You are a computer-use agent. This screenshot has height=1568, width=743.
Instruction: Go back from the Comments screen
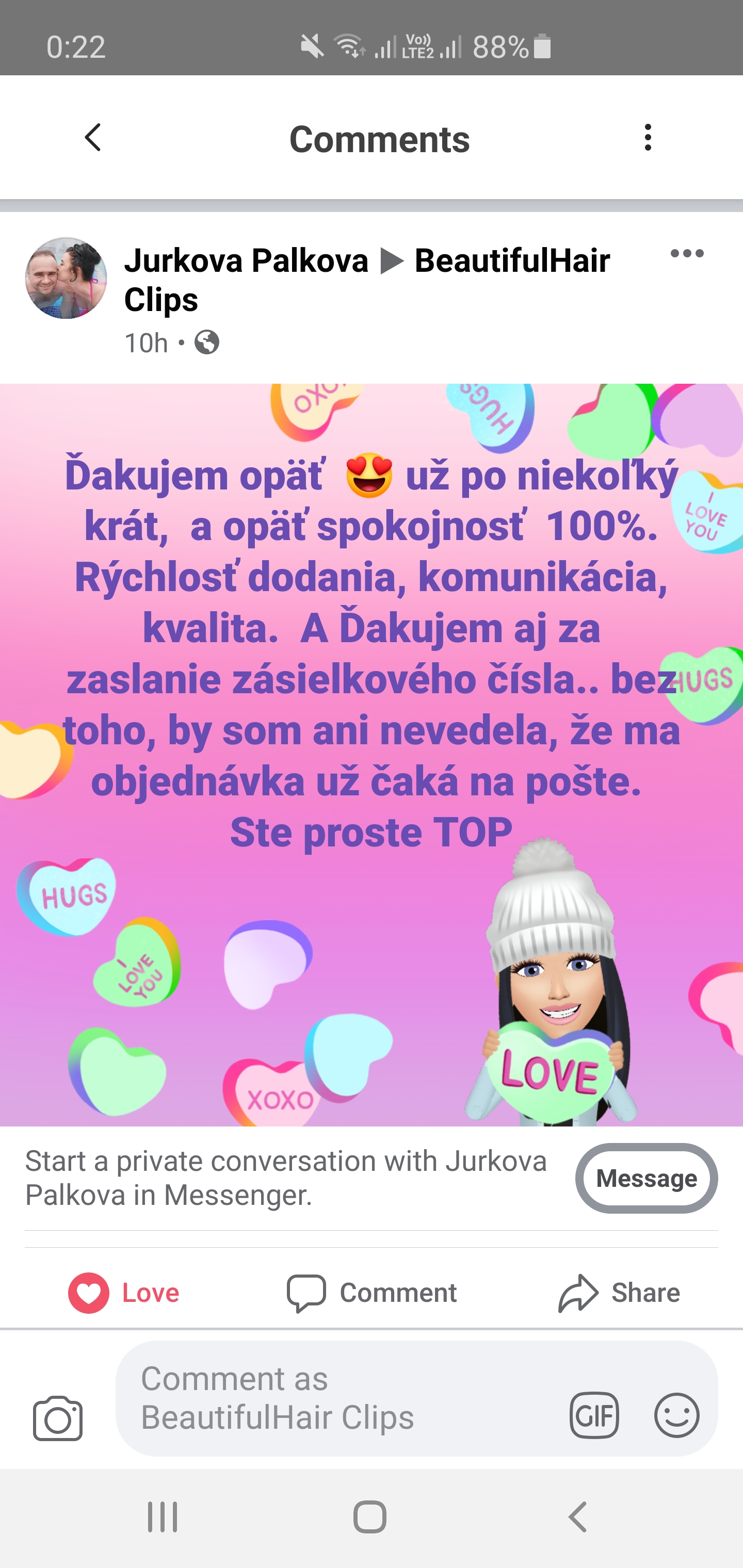pos(92,138)
